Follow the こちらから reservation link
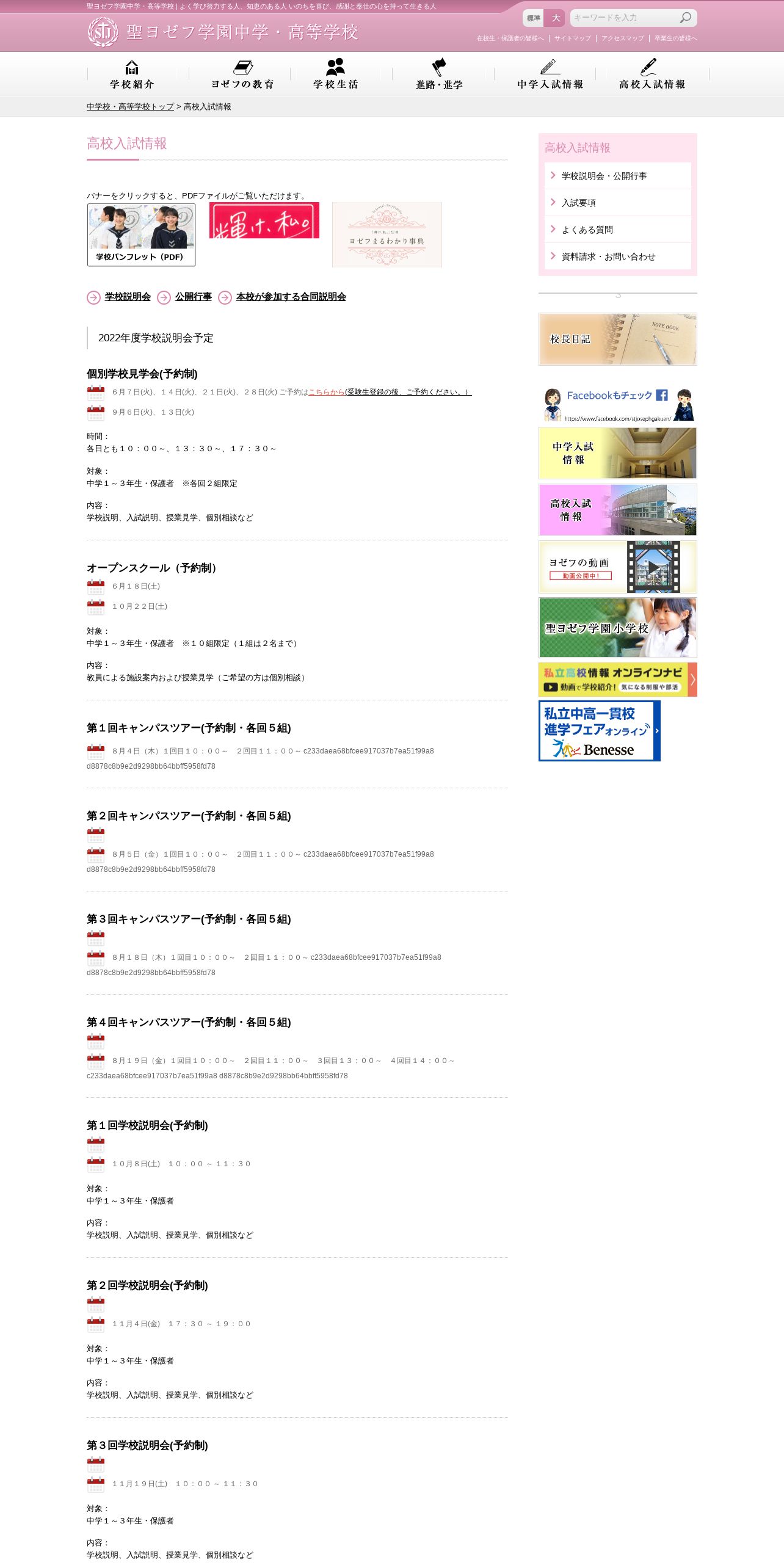Screen dimensions: 784x1568 [x=327, y=392]
